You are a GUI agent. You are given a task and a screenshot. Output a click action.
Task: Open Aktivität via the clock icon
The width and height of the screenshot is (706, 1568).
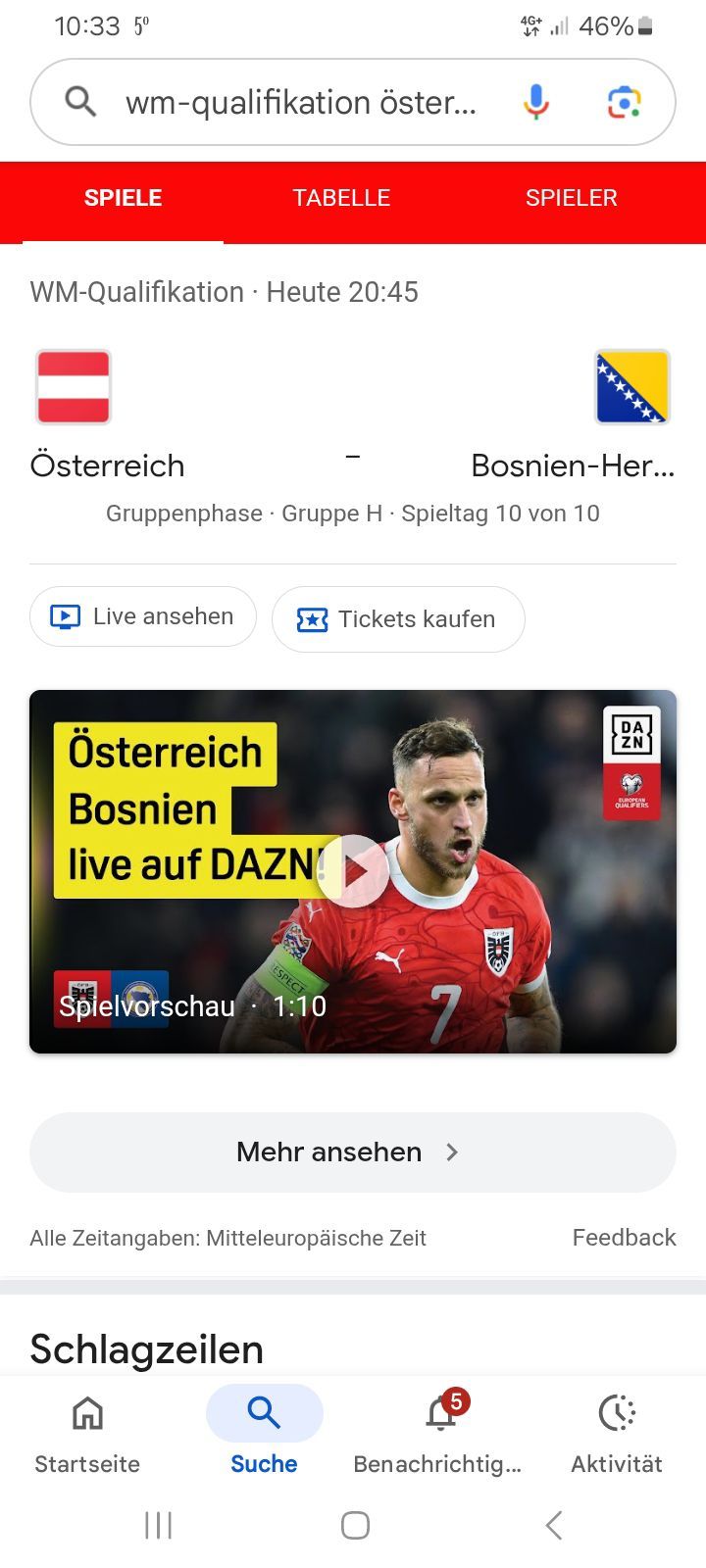[617, 1413]
